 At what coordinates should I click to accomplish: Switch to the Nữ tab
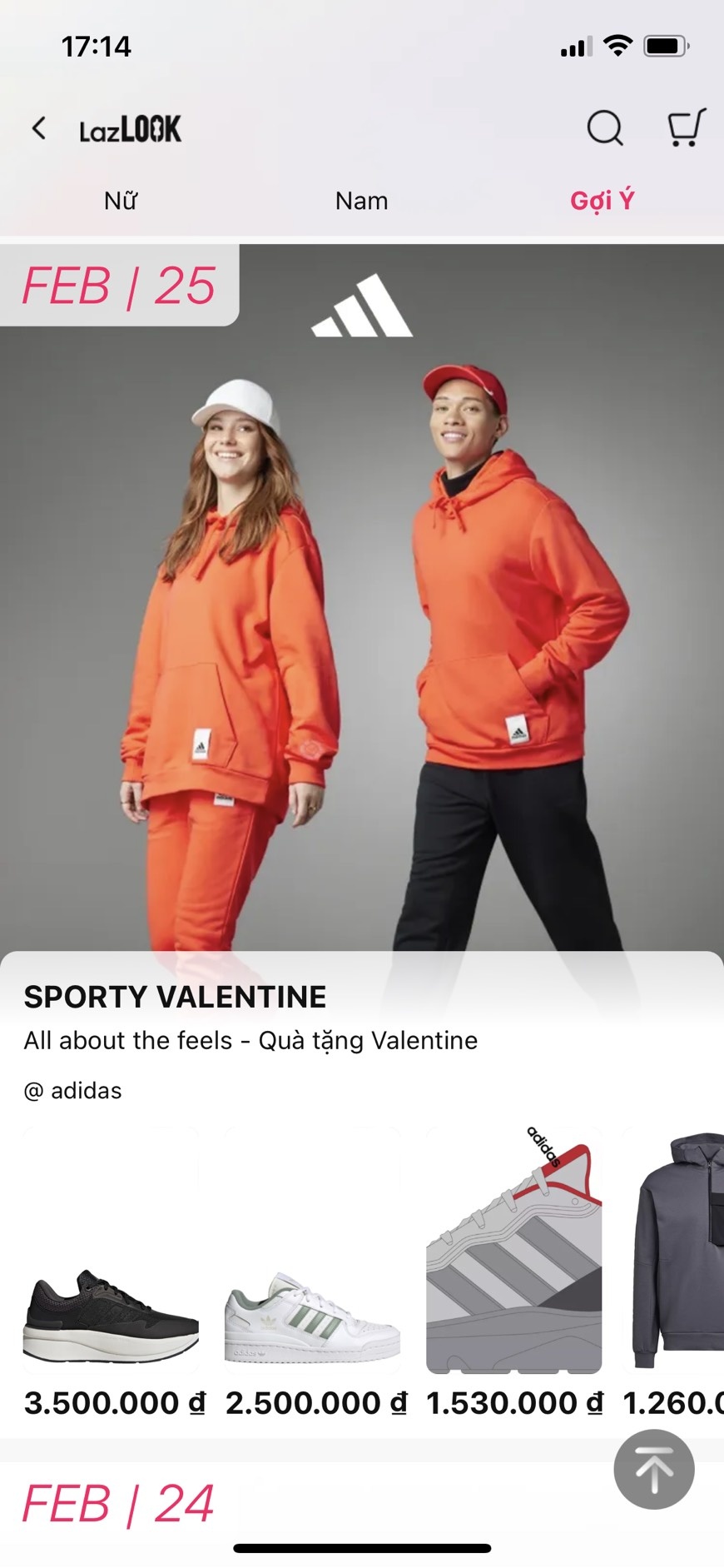point(120,200)
